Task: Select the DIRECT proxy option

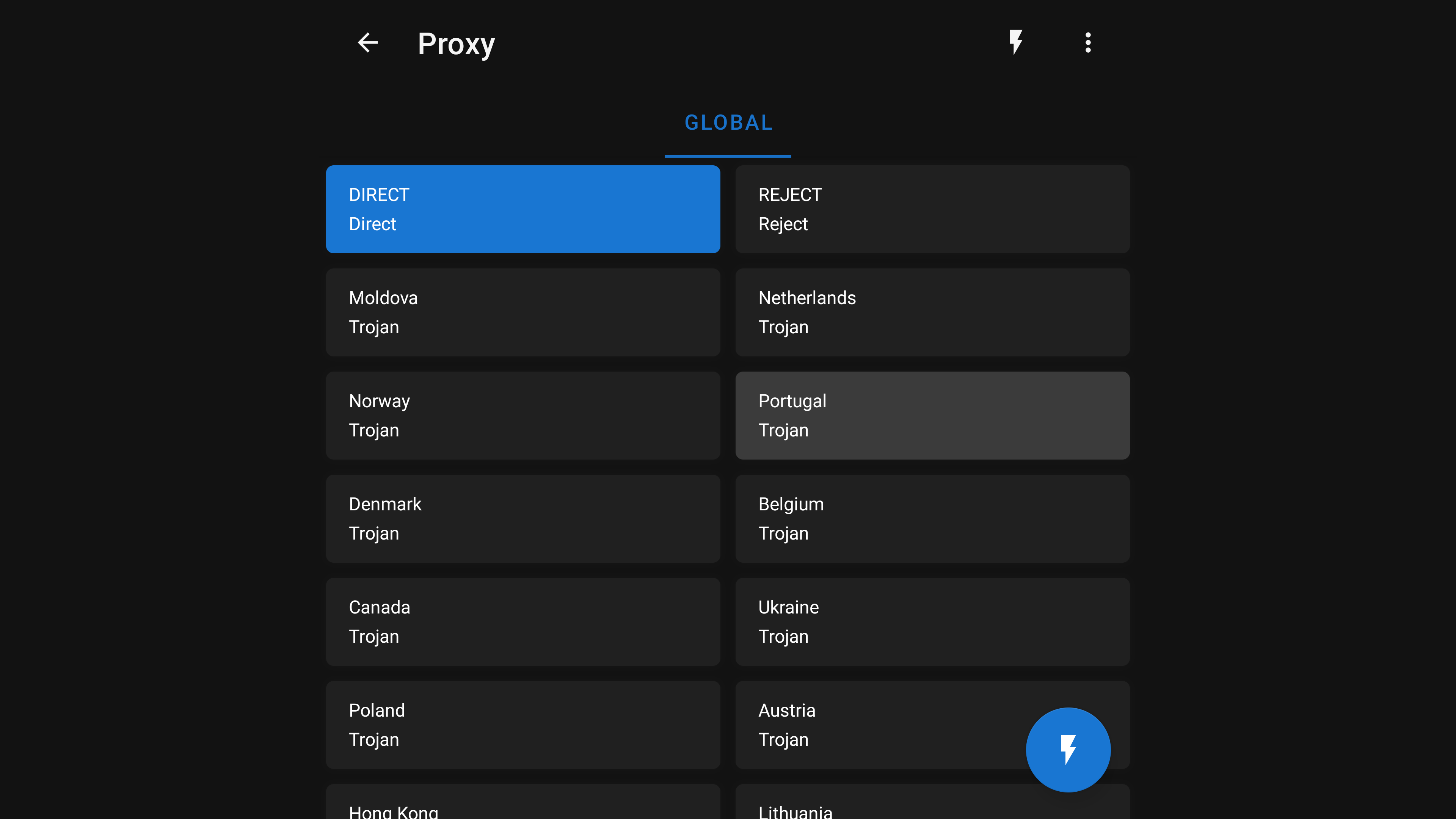Action: coord(523,209)
